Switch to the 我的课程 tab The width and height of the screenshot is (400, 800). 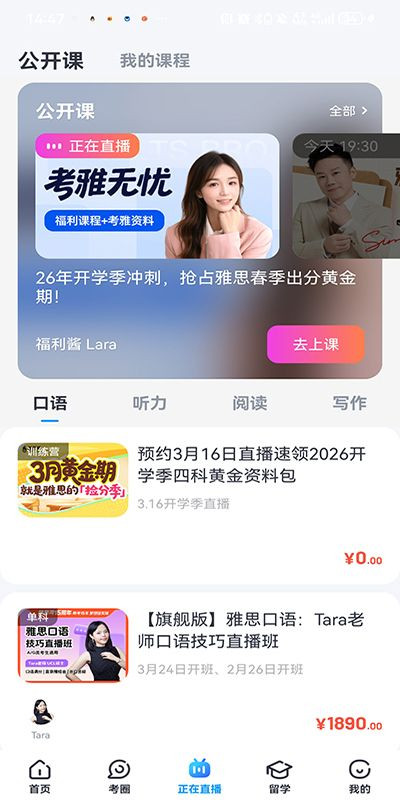pyautogui.click(x=155, y=61)
